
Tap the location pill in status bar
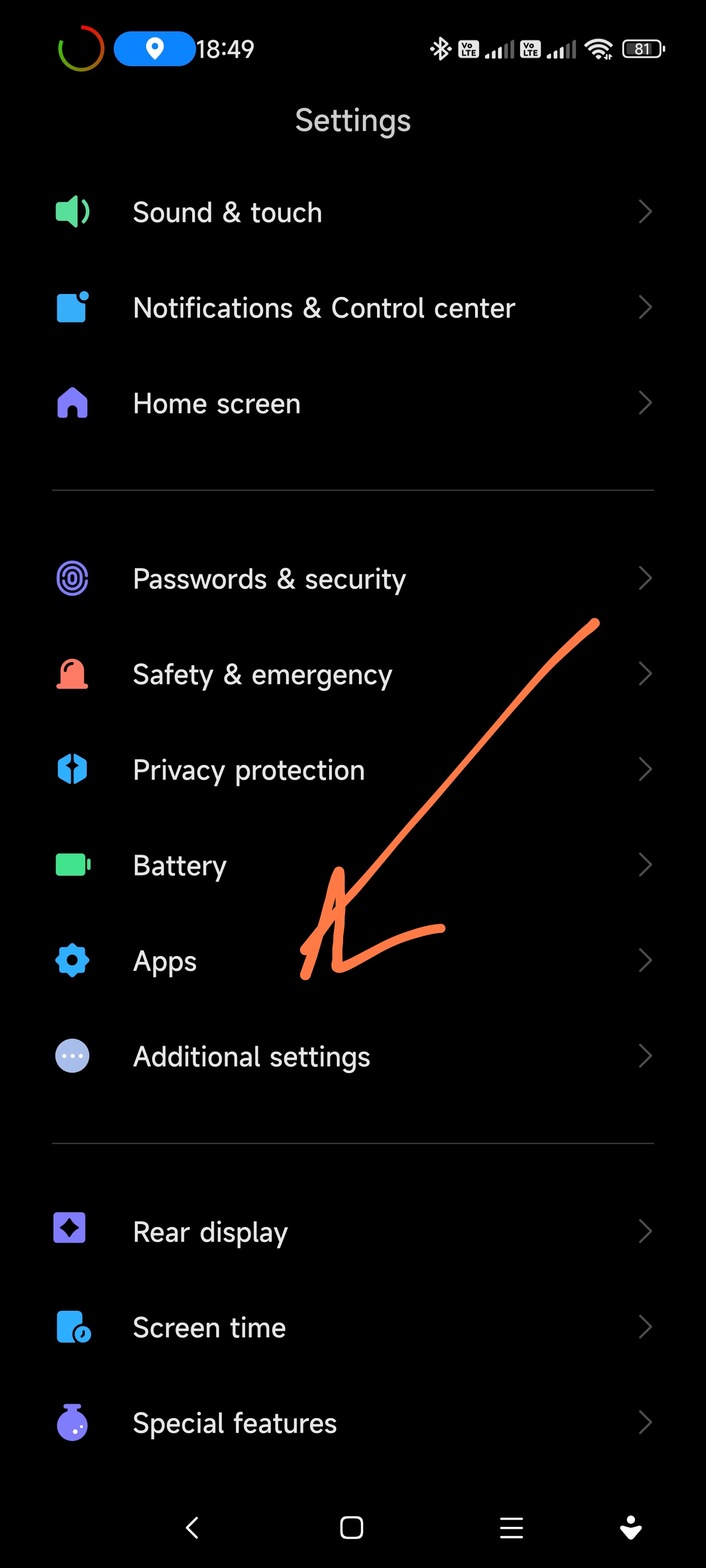click(x=155, y=49)
